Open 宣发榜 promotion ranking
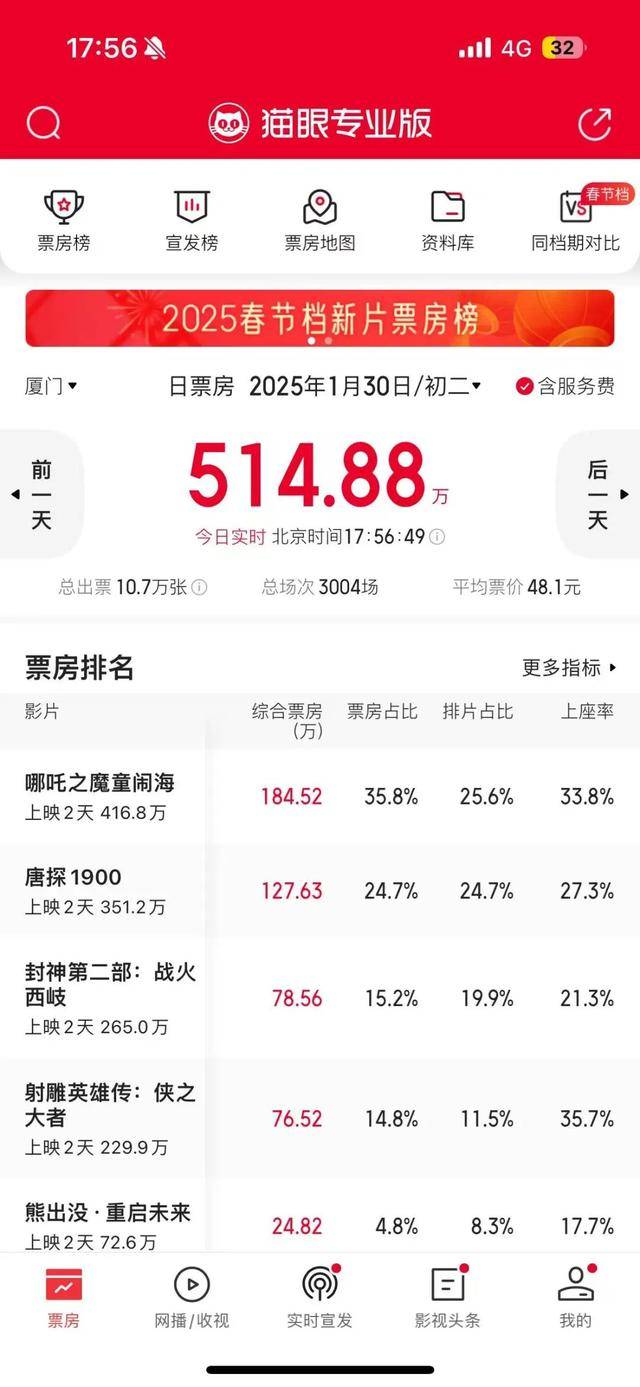 tap(192, 221)
